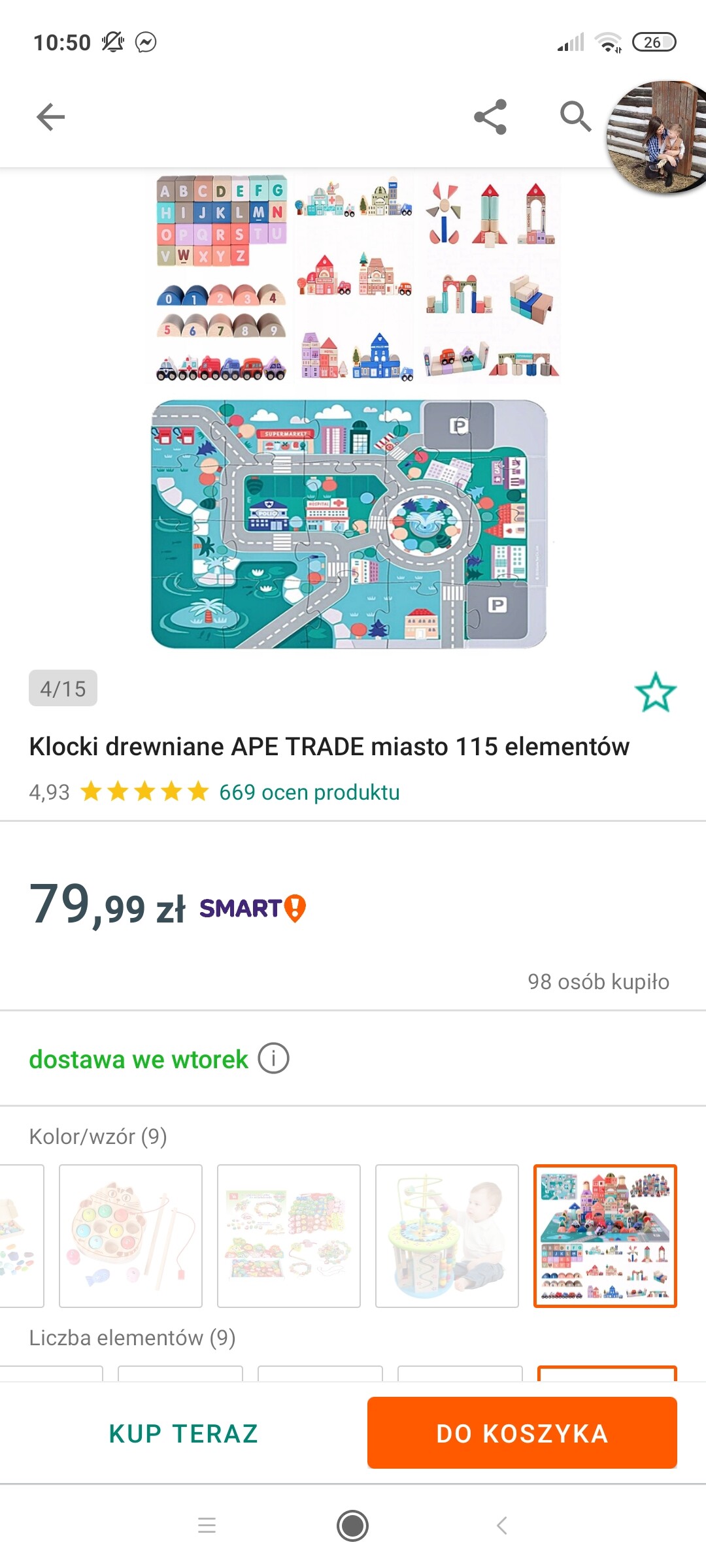This screenshot has width=706, height=1568.
Task: Open the product image in full view
Action: coord(353,412)
